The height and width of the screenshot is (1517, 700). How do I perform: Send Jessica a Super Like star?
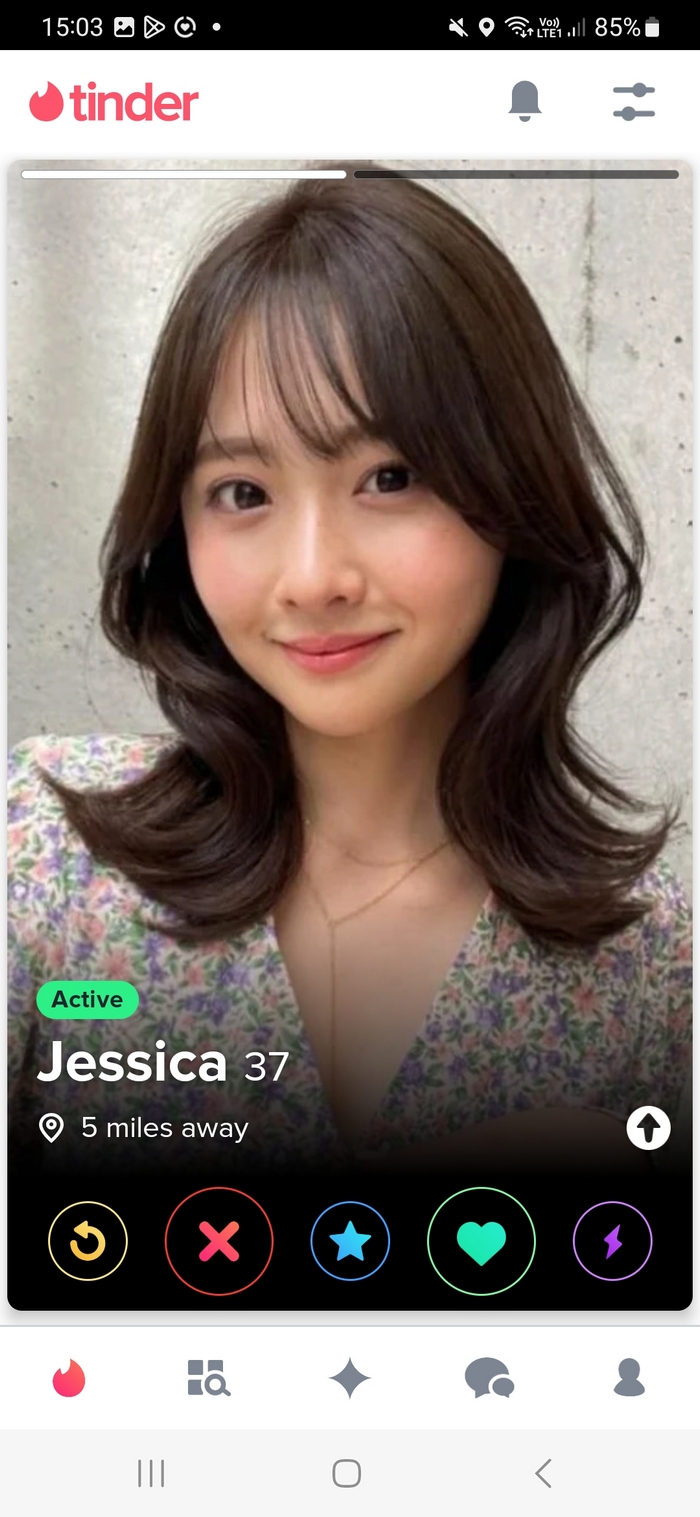[350, 1241]
